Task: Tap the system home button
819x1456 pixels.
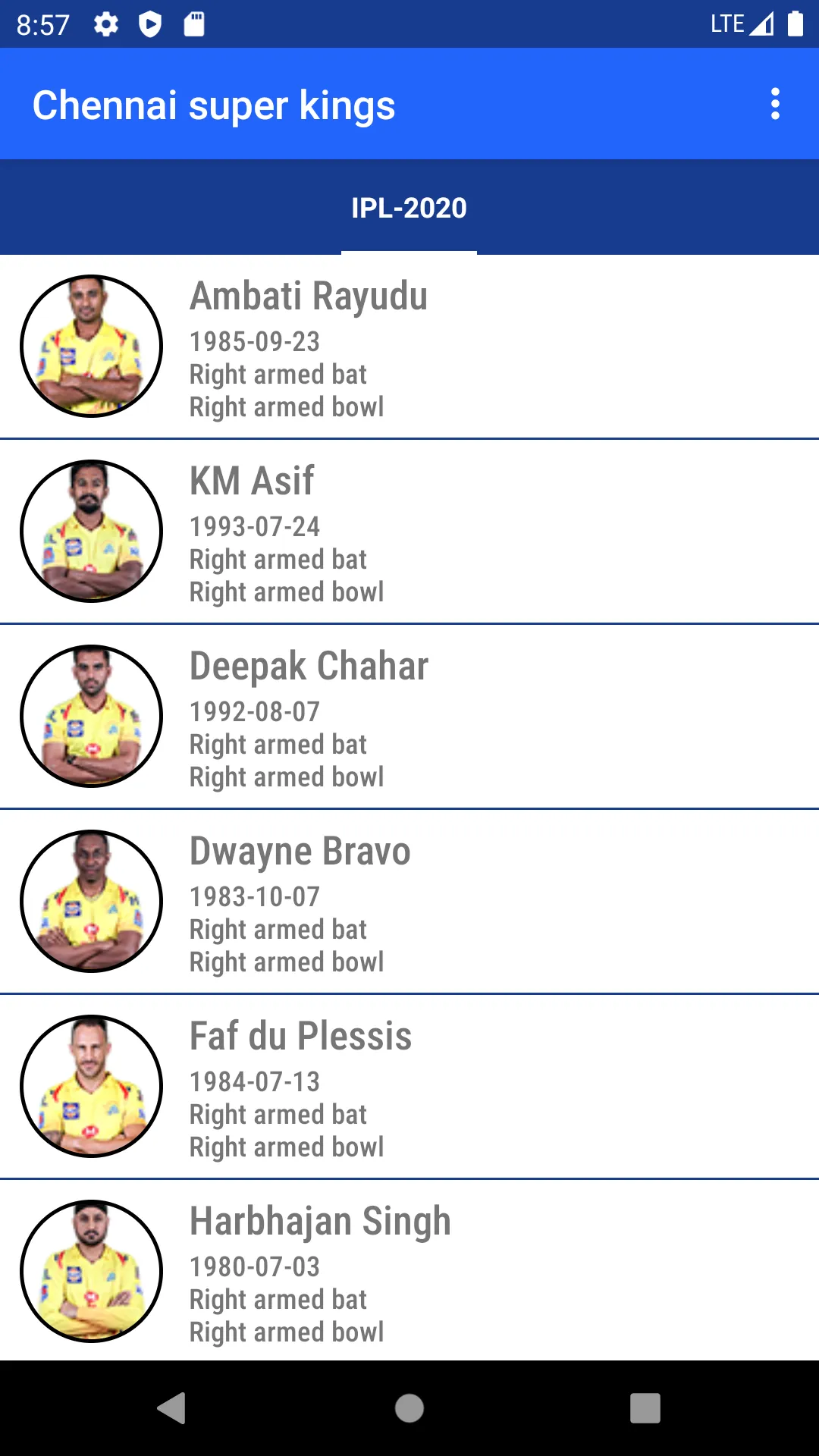Action: (x=409, y=1408)
